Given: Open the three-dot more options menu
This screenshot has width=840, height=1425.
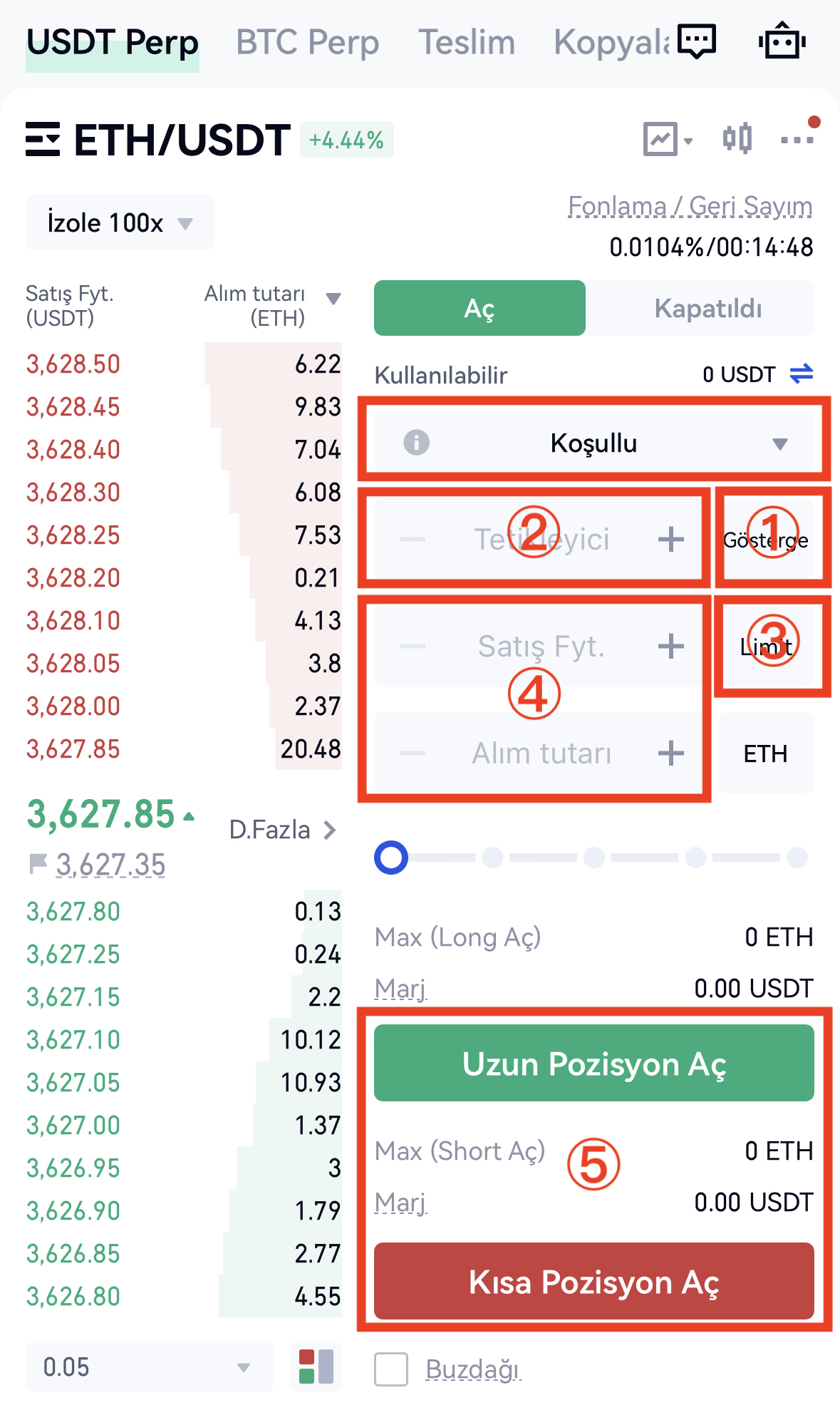Looking at the screenshot, I should 797,139.
